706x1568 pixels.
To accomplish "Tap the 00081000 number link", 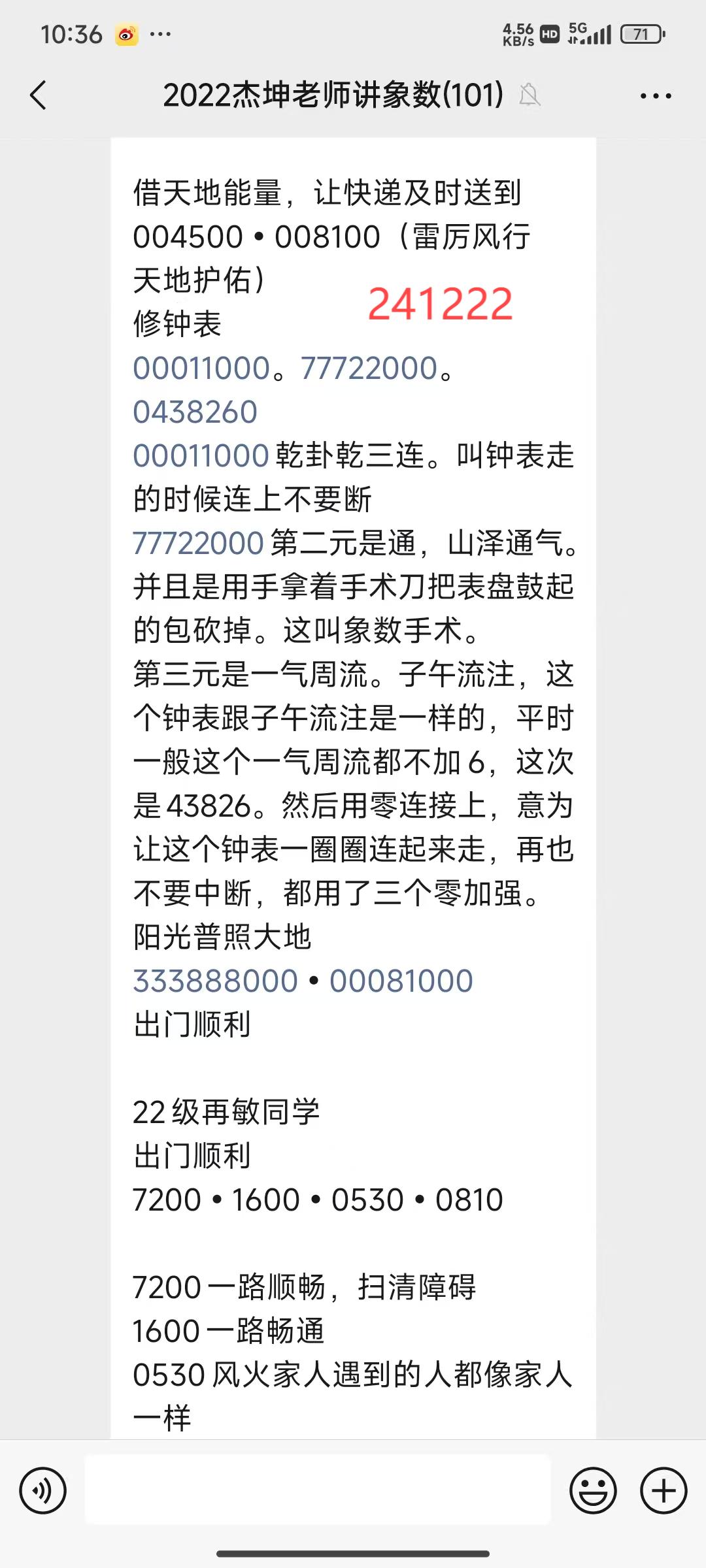I will click(401, 981).
